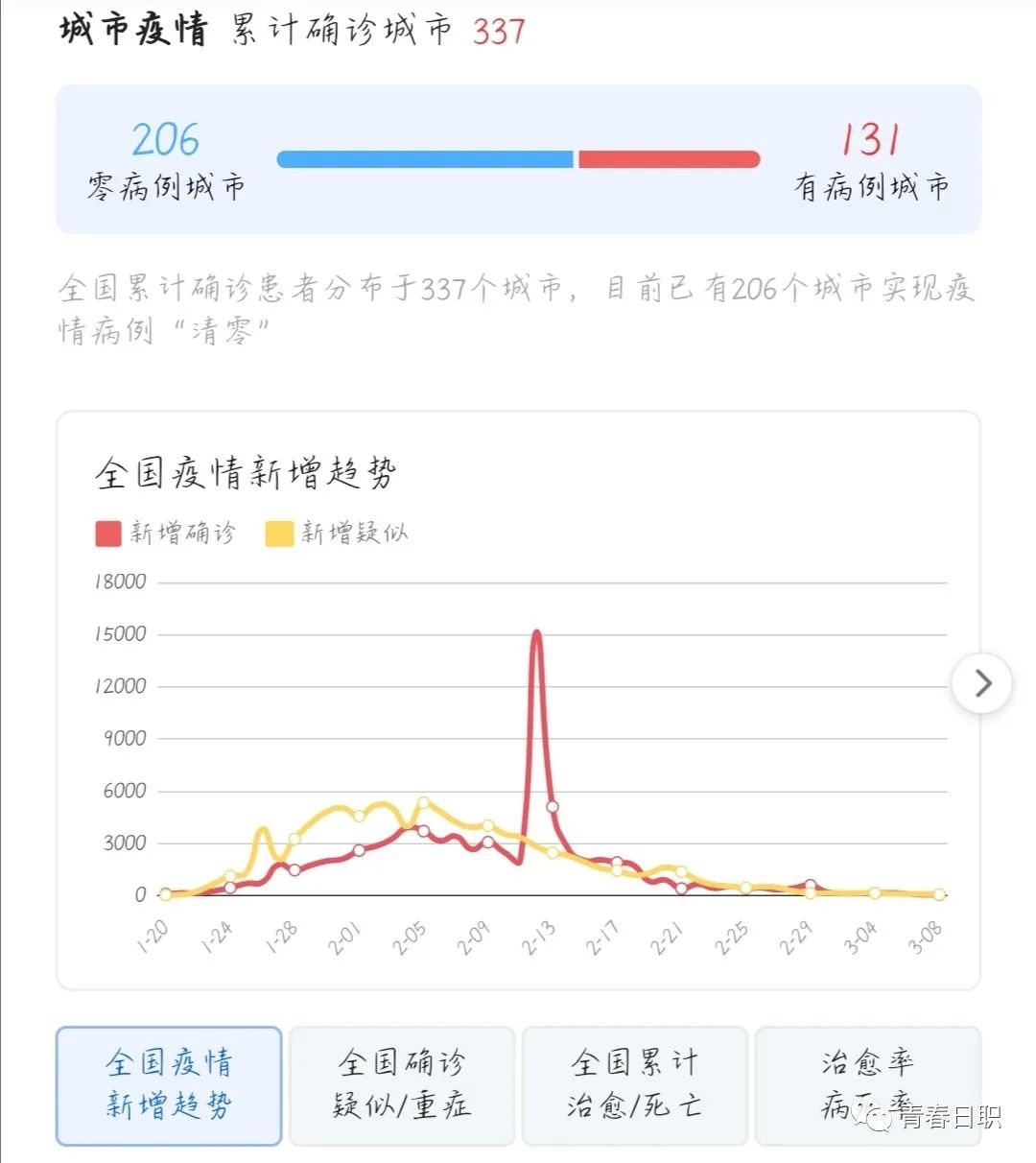Click the hollow data point at 2-05 on yellow line
1036x1163 pixels.
422,803
